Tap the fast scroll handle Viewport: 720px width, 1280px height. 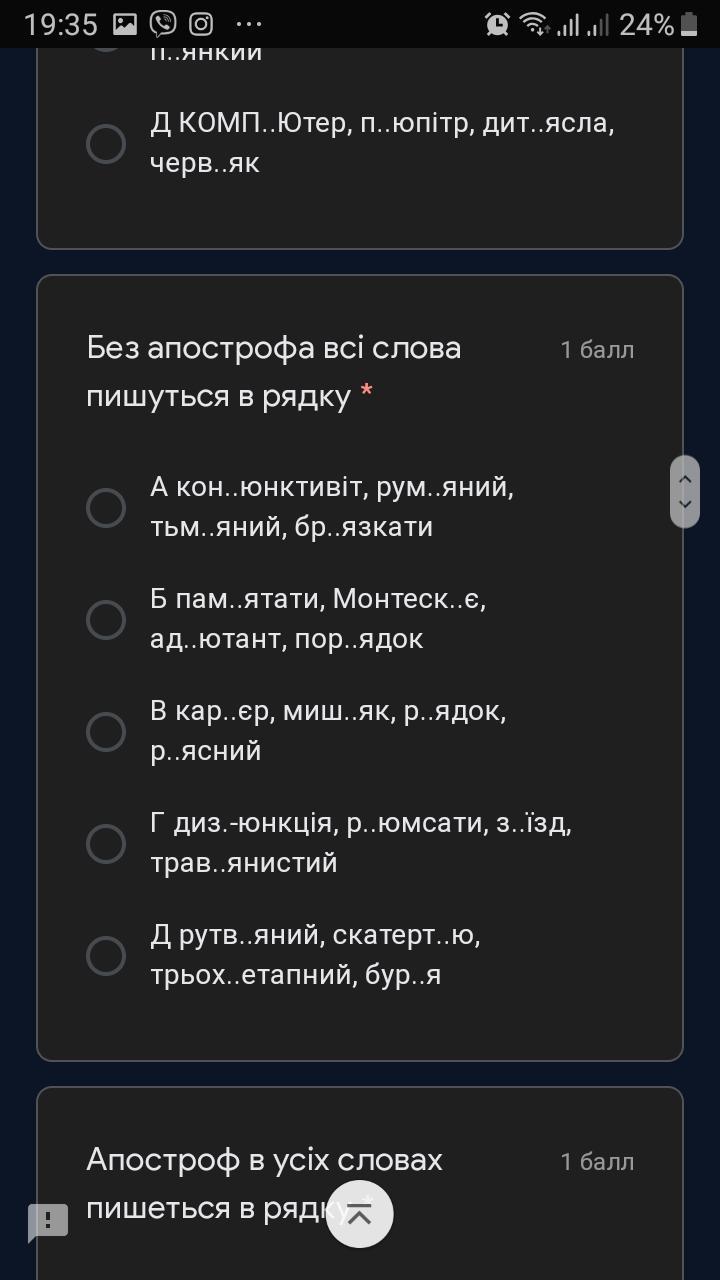coord(685,491)
